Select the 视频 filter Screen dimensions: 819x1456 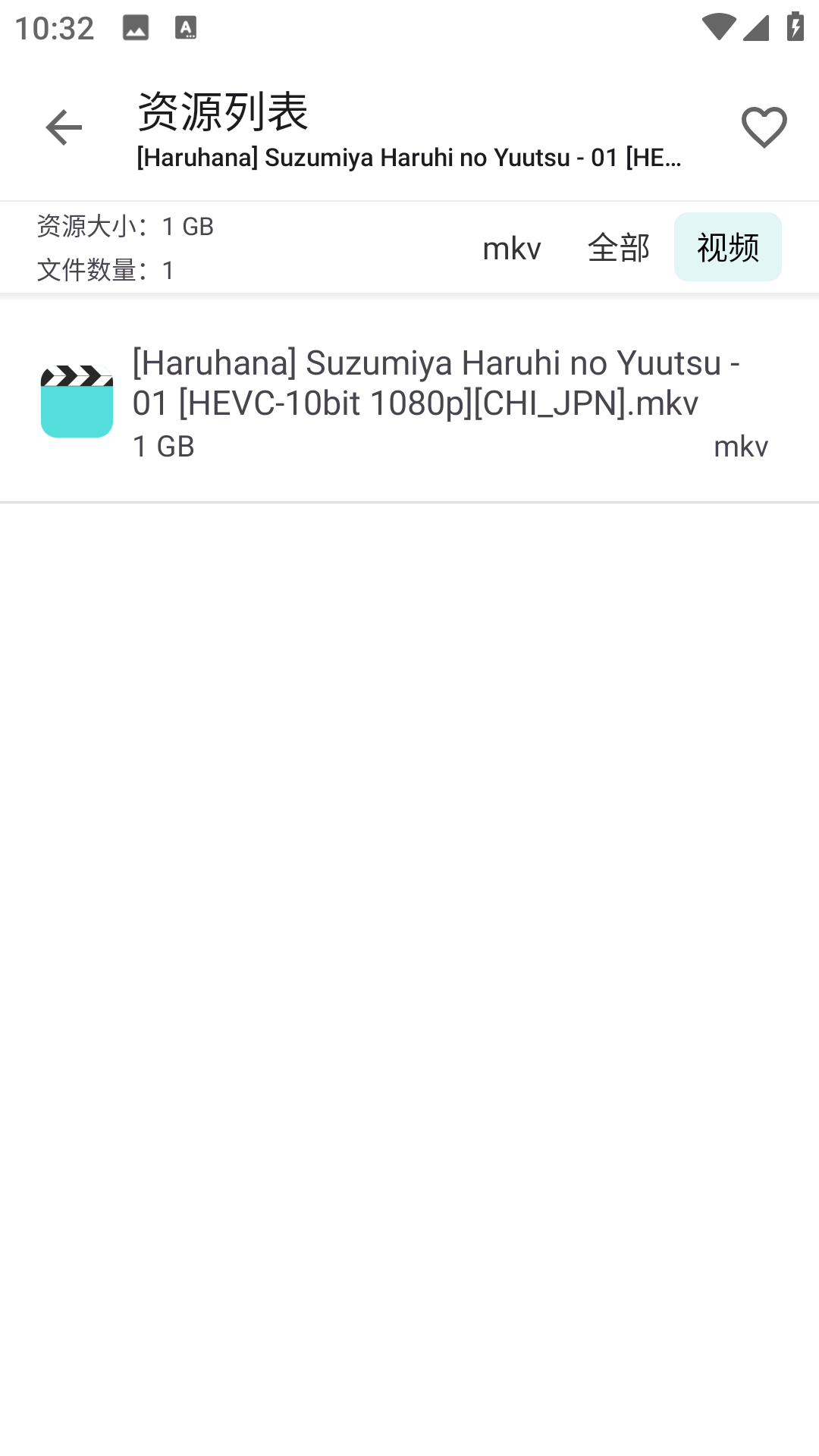click(x=727, y=248)
